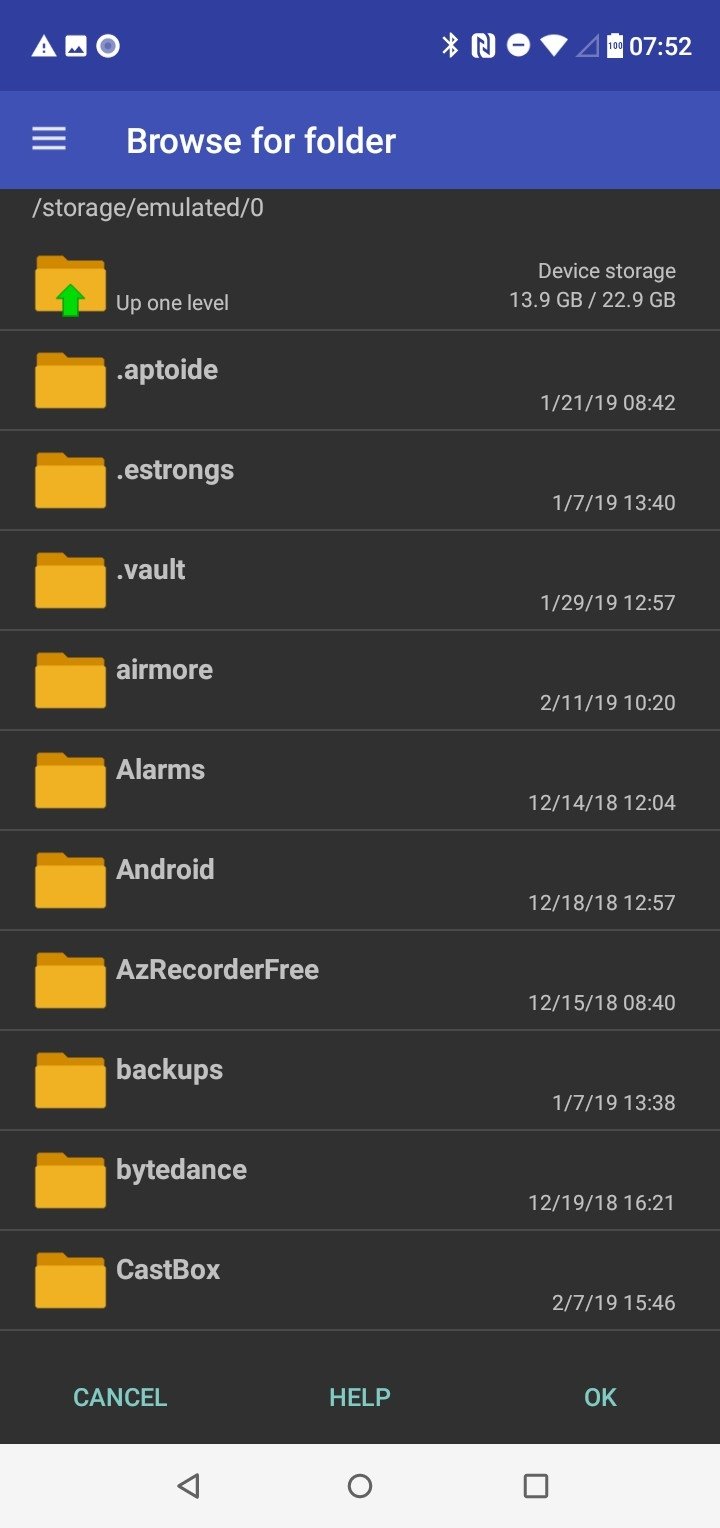
Task: Open the backups folder
Action: tap(360, 1081)
